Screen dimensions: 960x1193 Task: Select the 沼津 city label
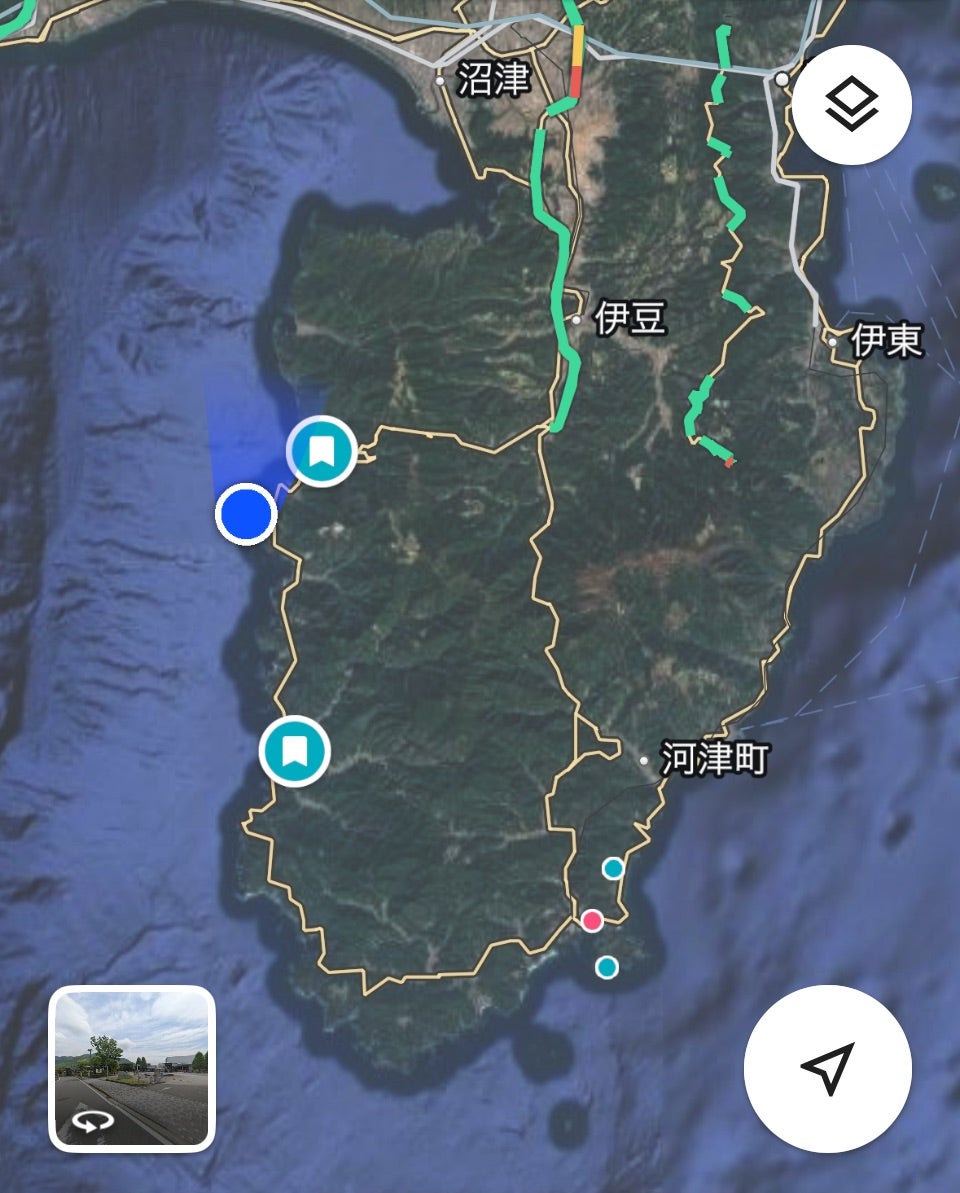coord(493,79)
